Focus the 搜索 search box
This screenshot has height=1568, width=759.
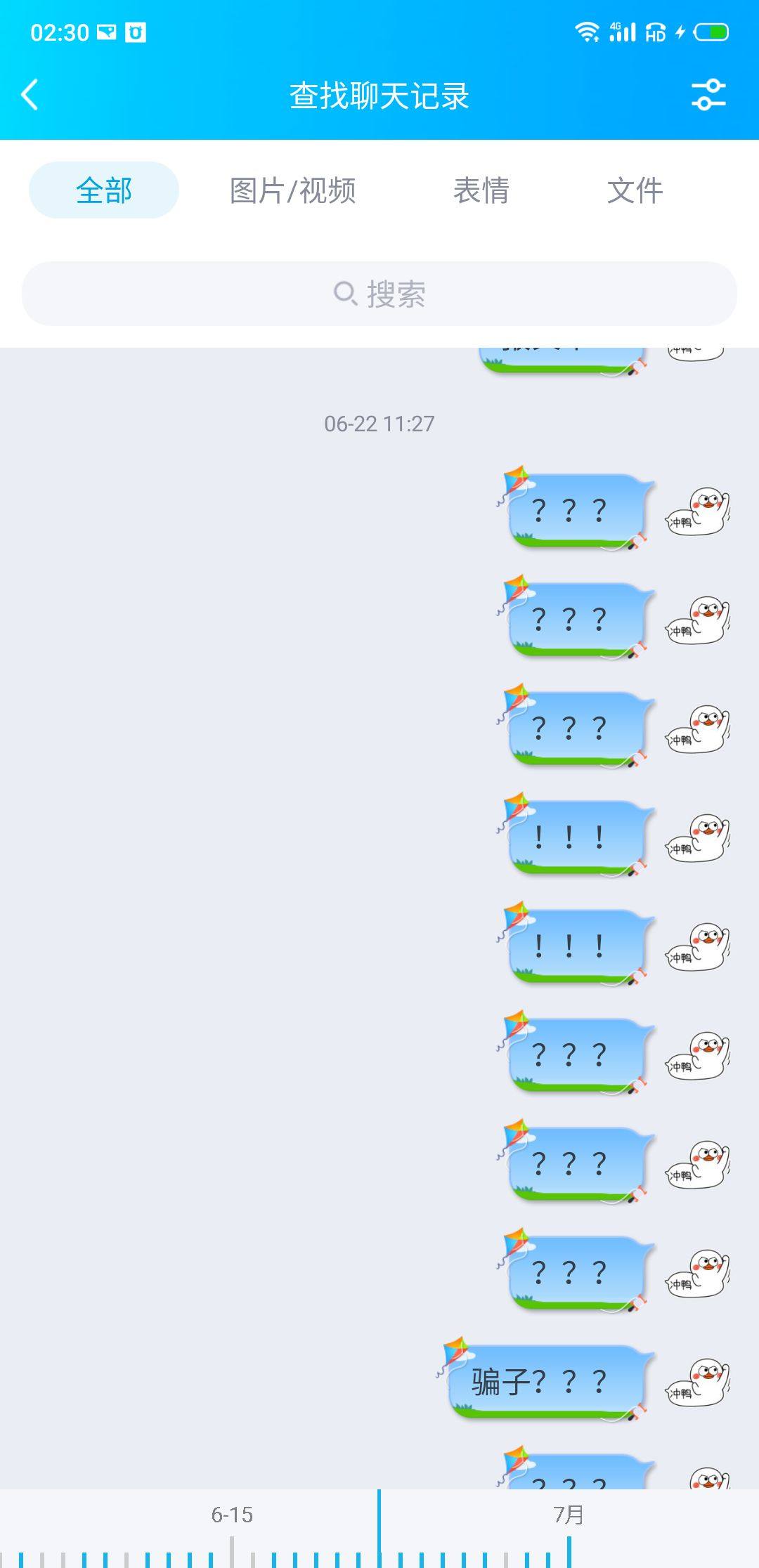[x=379, y=294]
